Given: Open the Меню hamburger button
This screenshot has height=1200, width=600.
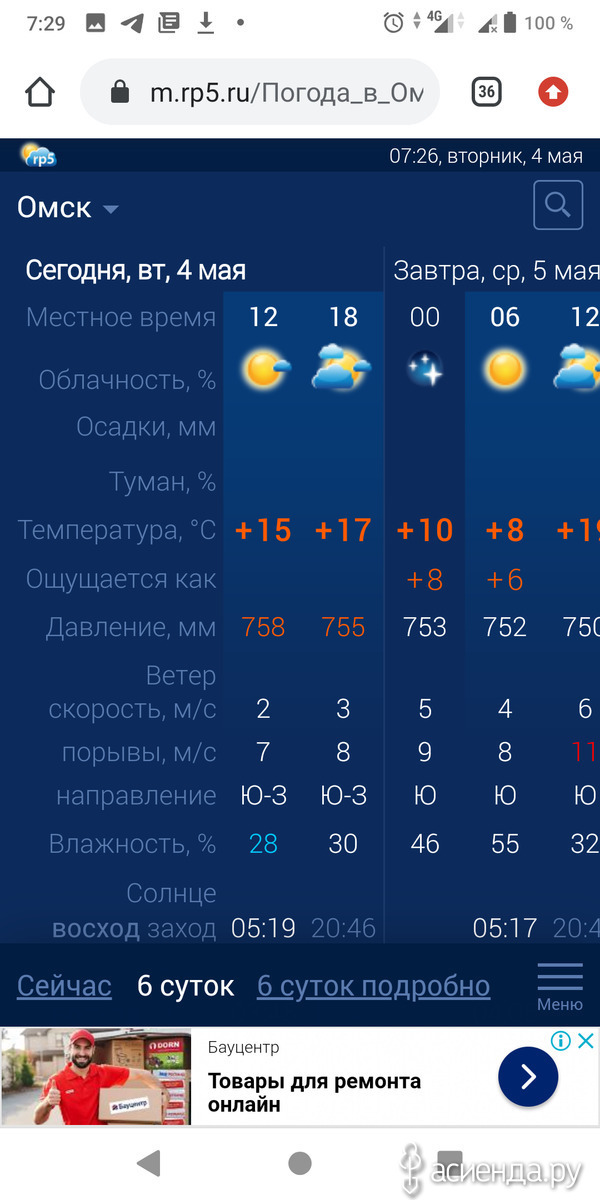Looking at the screenshot, I should (x=560, y=985).
